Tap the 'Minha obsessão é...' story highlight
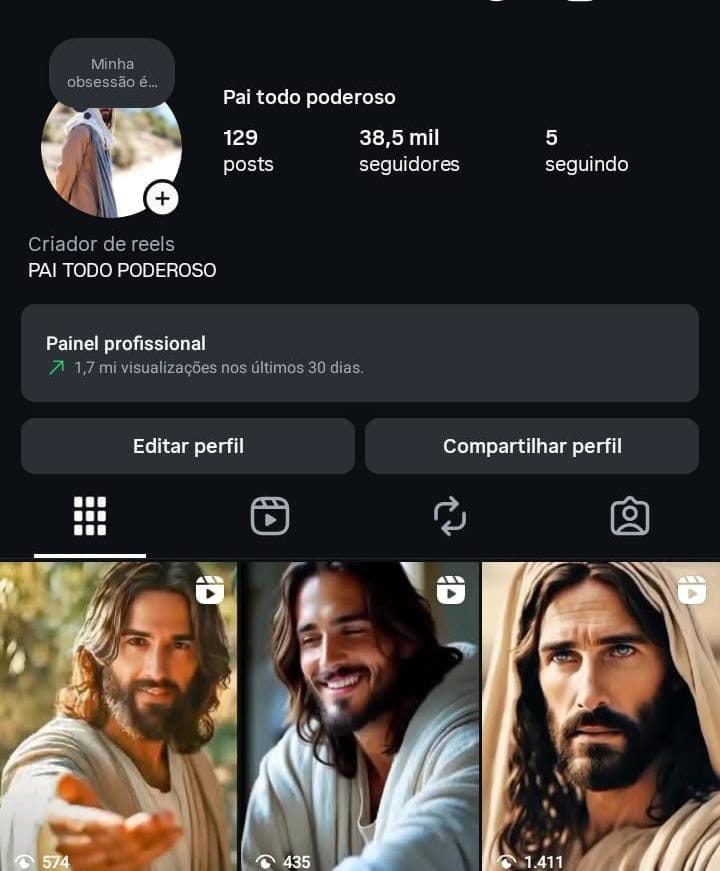Viewport: 720px width, 871px height. [x=111, y=72]
